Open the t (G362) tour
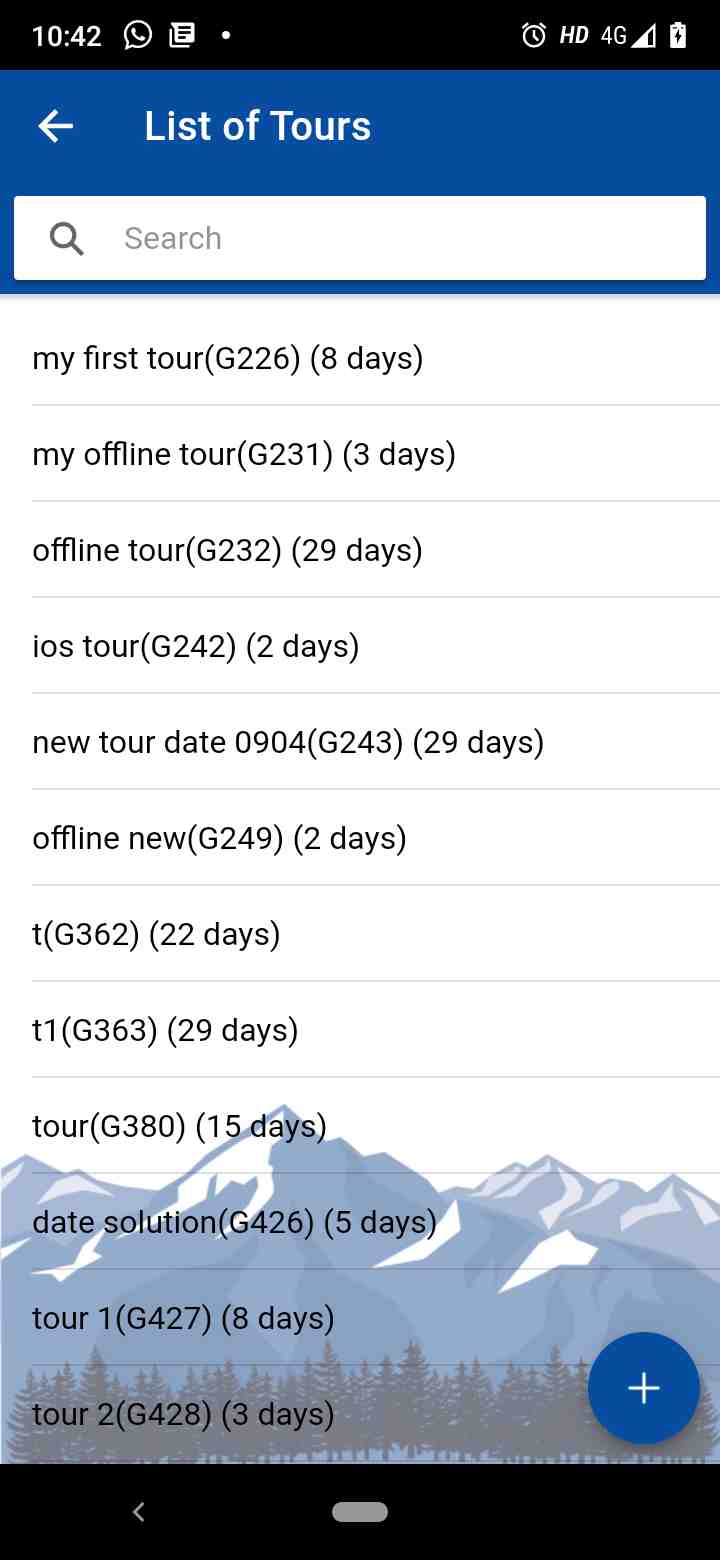Screen dimensions: 720x1560 (x=157, y=934)
